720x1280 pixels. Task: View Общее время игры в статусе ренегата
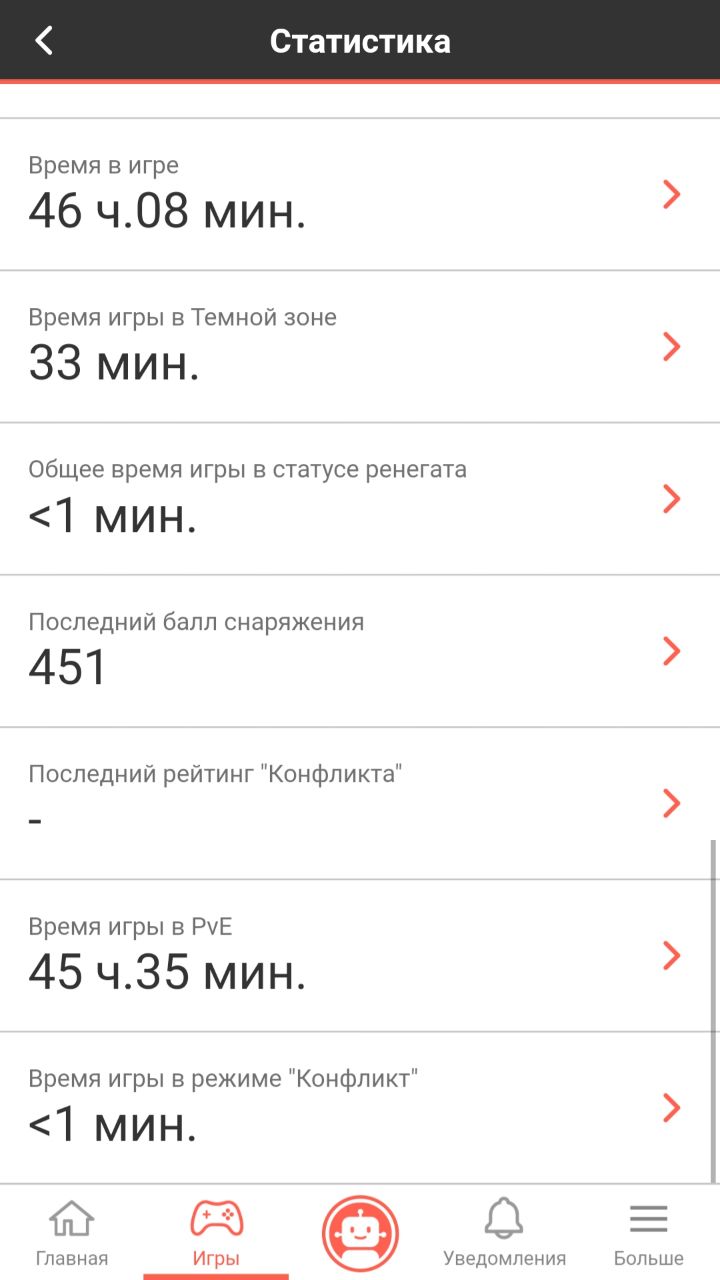point(360,499)
